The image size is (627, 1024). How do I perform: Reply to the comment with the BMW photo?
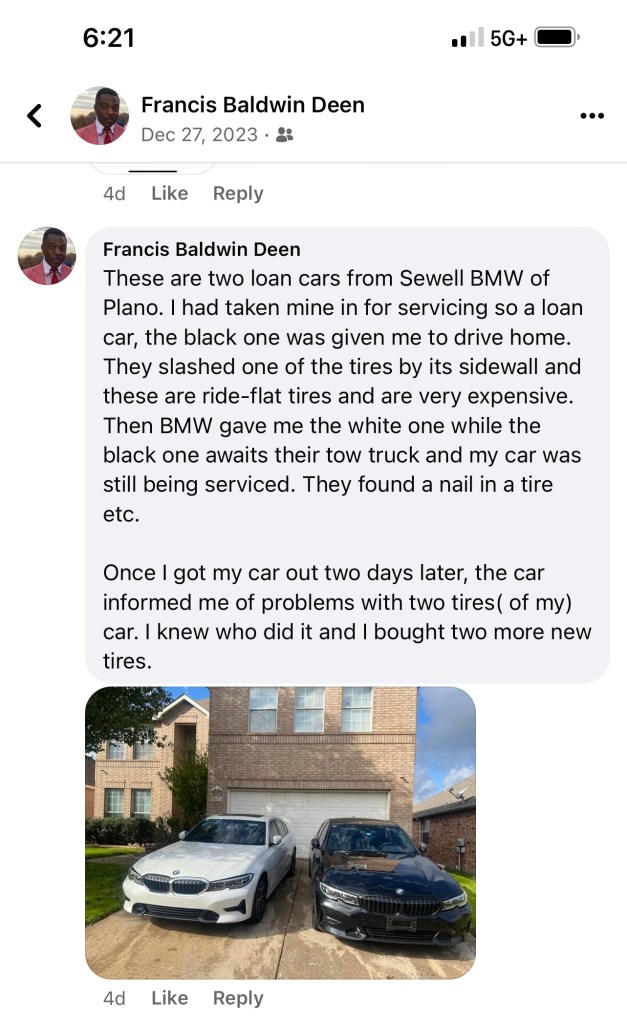(x=238, y=998)
